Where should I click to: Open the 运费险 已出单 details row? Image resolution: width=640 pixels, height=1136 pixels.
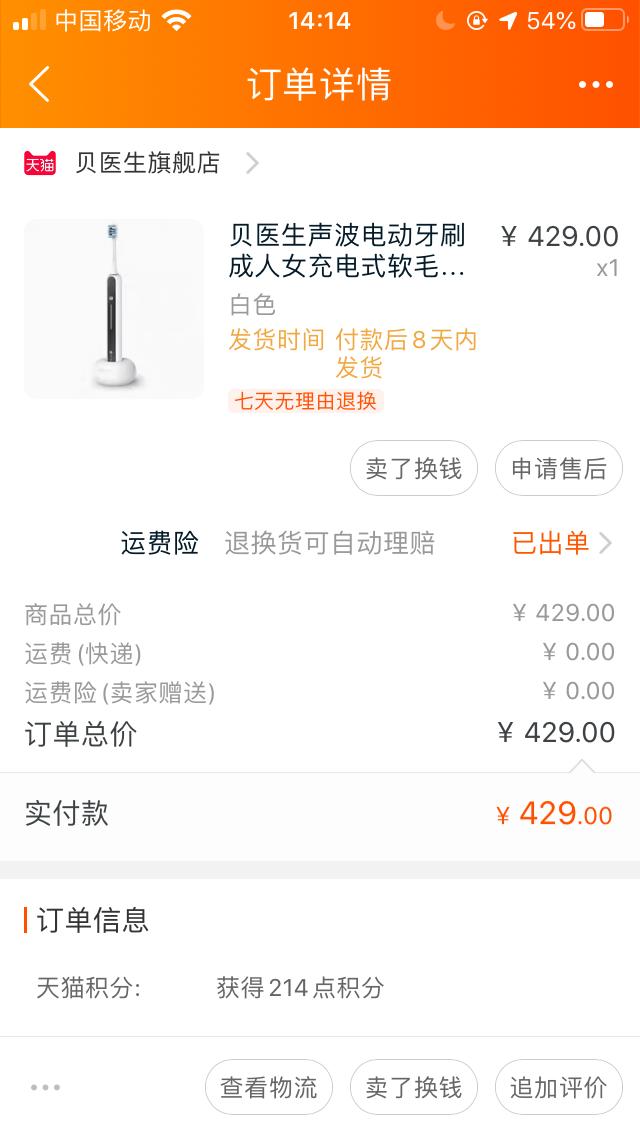[x=561, y=543]
